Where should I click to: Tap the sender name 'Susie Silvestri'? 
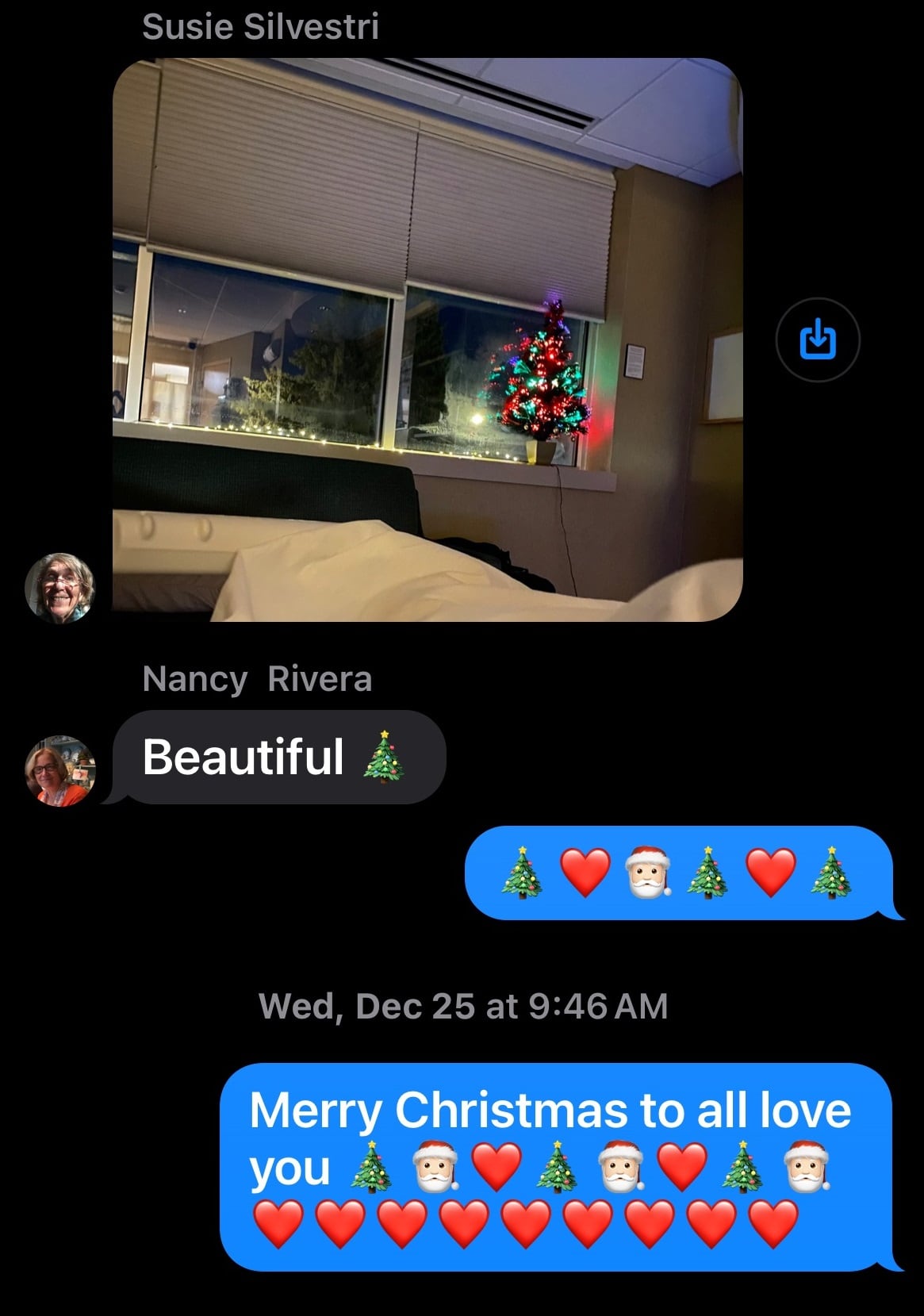(262, 26)
